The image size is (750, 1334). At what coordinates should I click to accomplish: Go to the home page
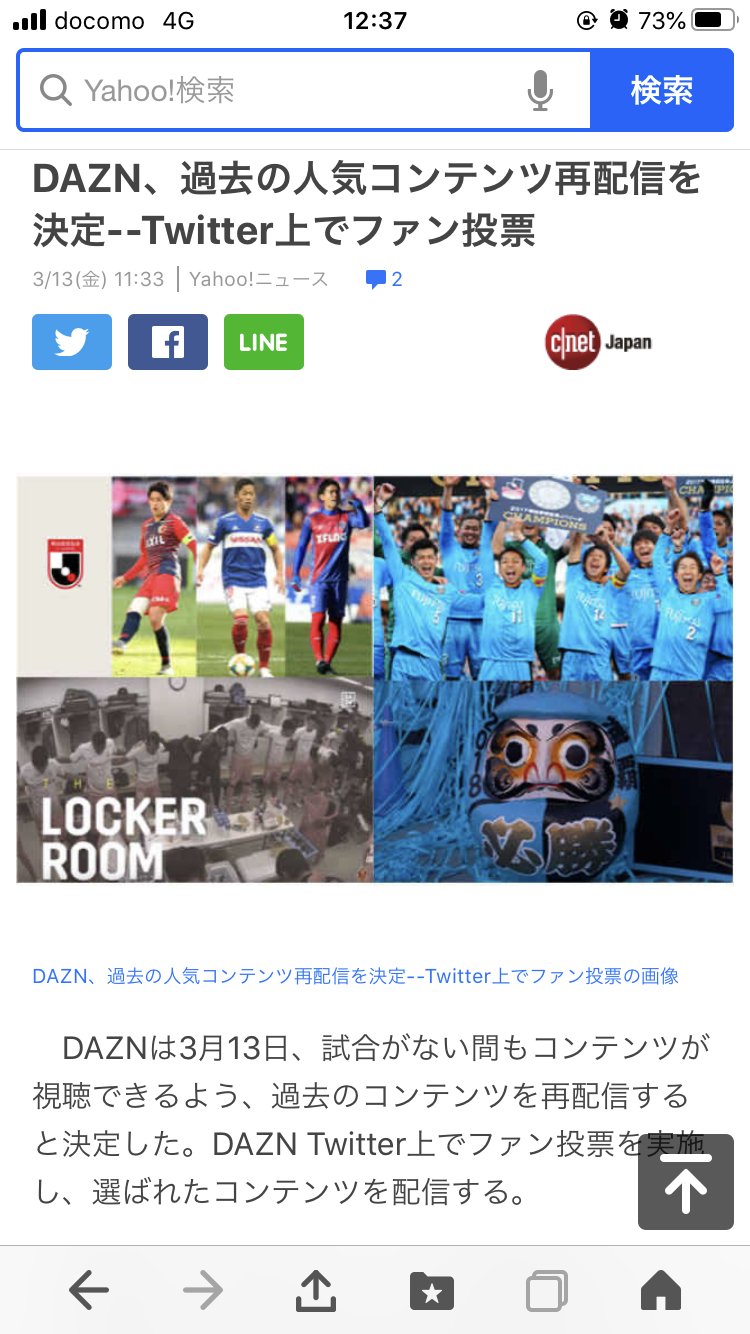point(661,1290)
